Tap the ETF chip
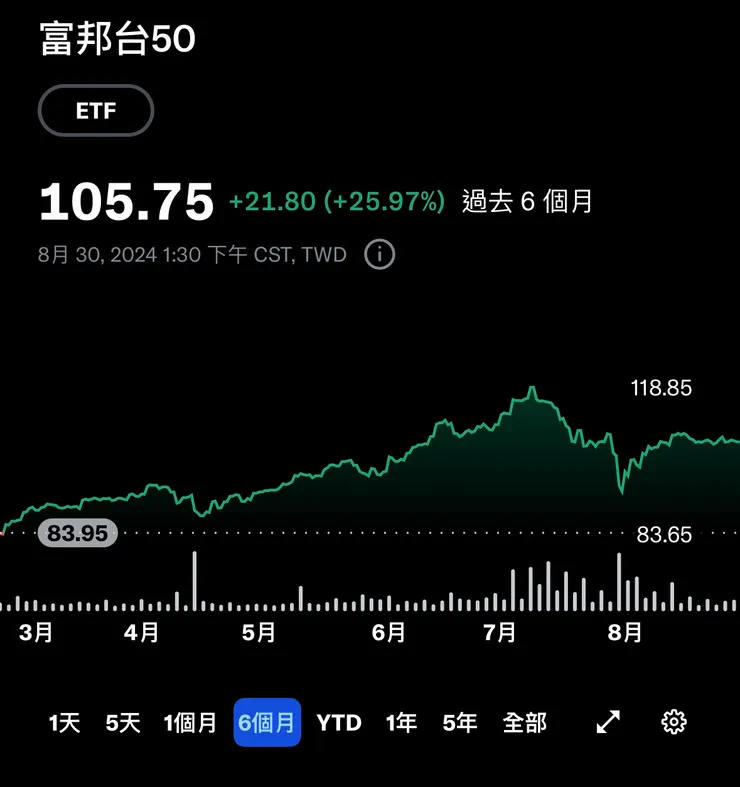The image size is (740, 787). pos(96,111)
